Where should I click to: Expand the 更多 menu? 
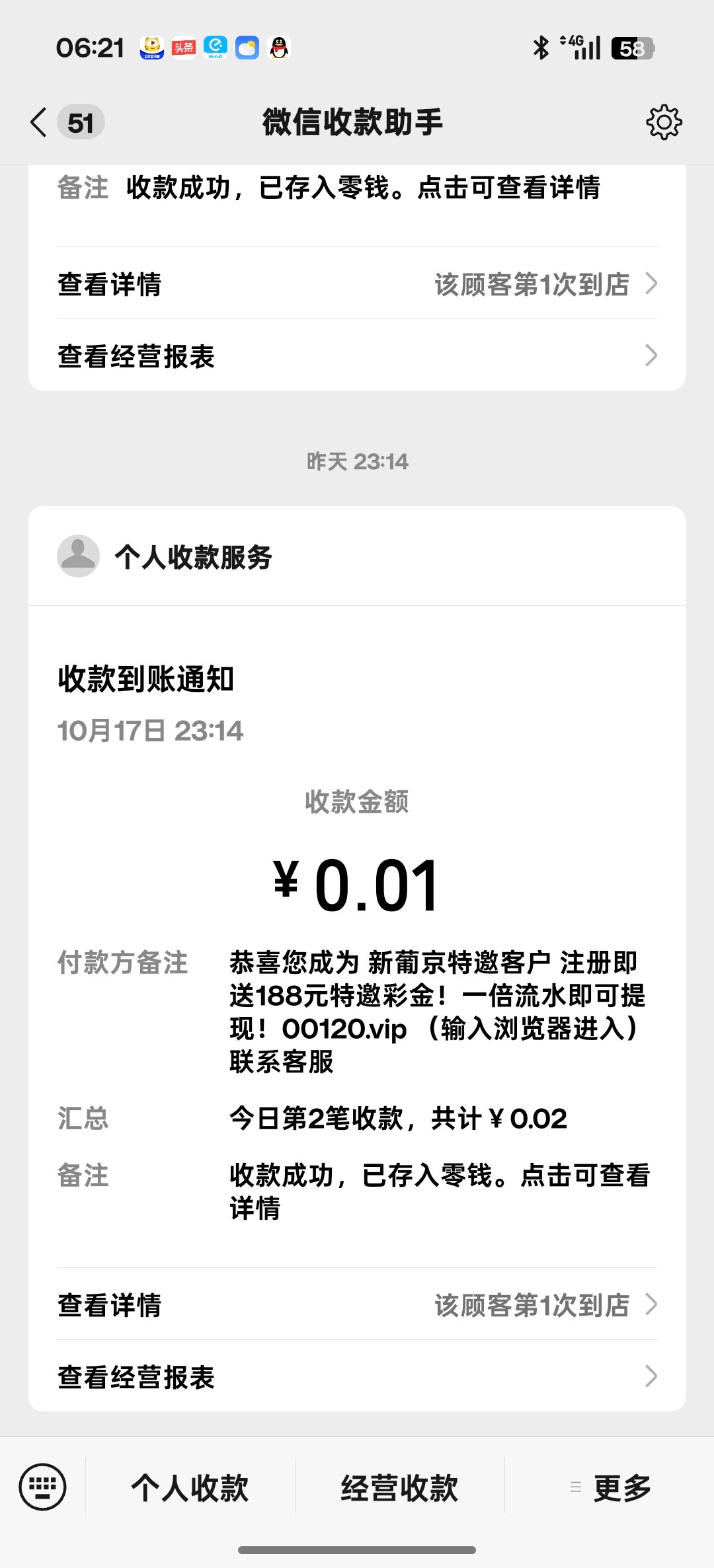click(x=610, y=1487)
